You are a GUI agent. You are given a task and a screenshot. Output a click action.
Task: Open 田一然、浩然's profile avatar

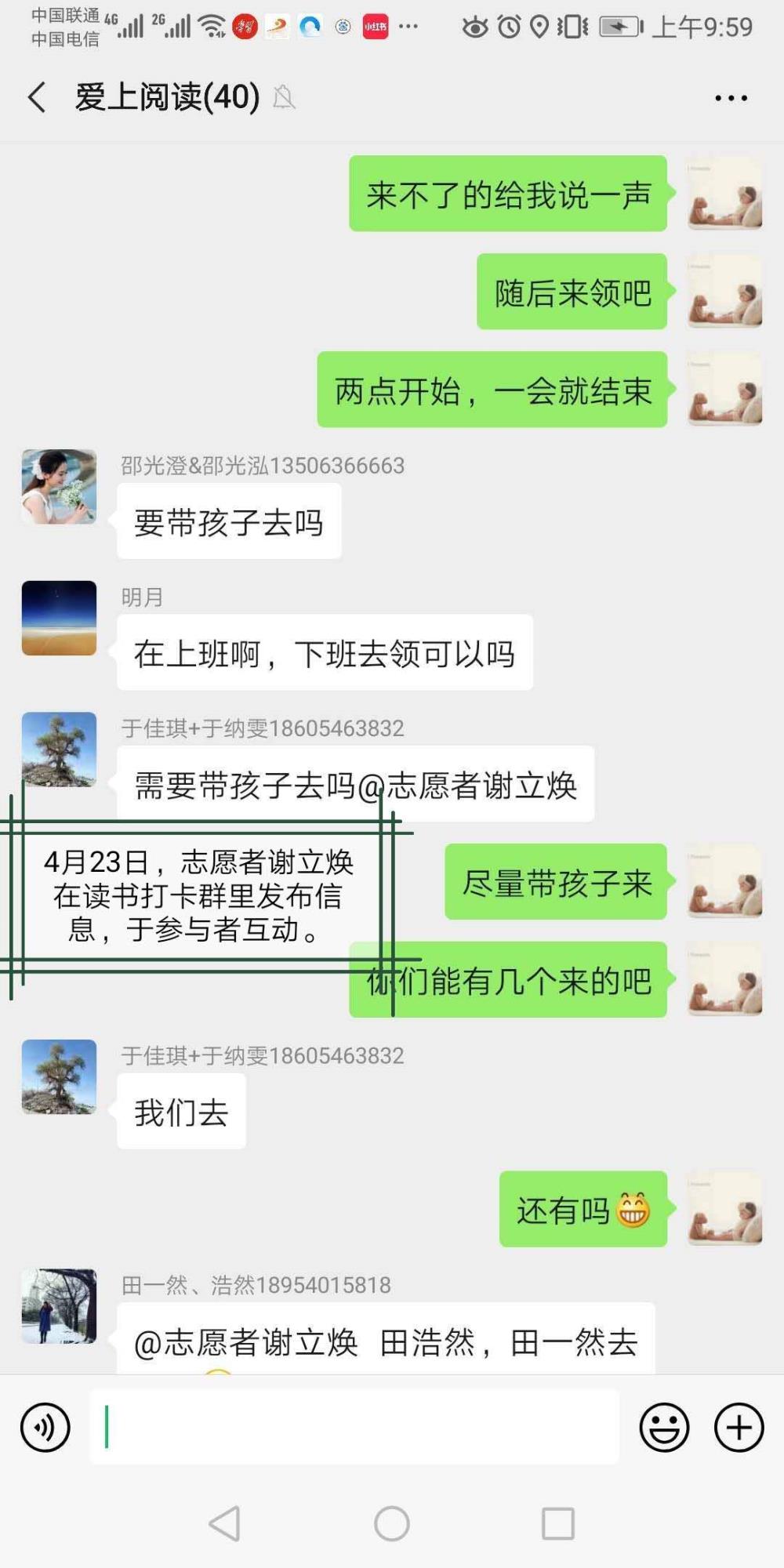coord(59,1306)
